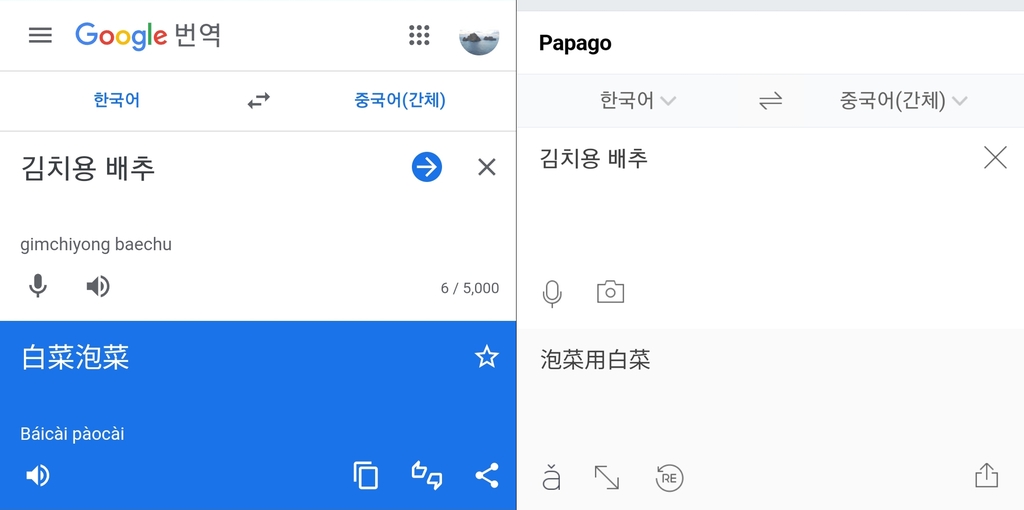Swap languages in Papago
This screenshot has height=510, width=1024.
tap(770, 100)
